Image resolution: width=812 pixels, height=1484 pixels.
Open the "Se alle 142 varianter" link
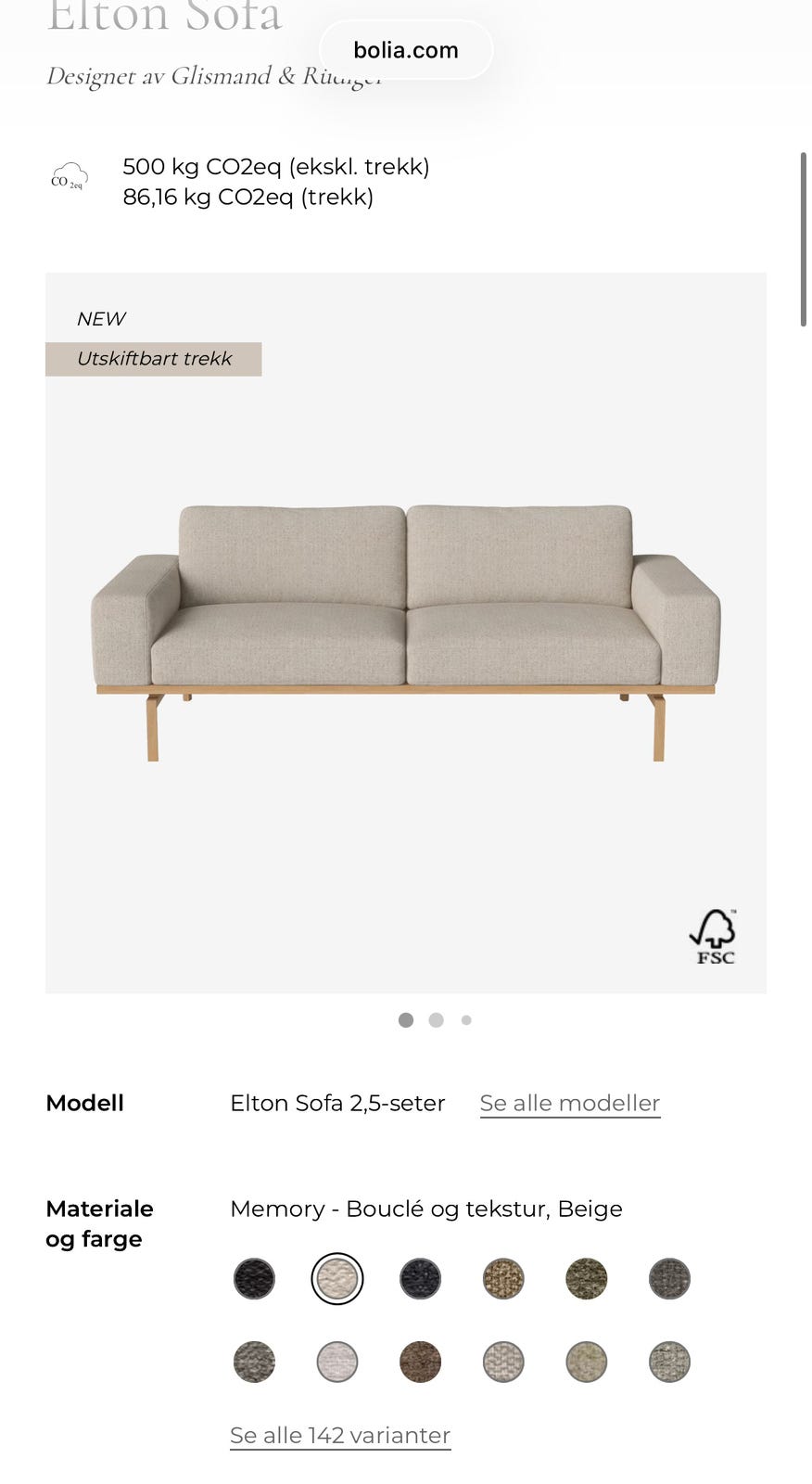pyautogui.click(x=339, y=1435)
